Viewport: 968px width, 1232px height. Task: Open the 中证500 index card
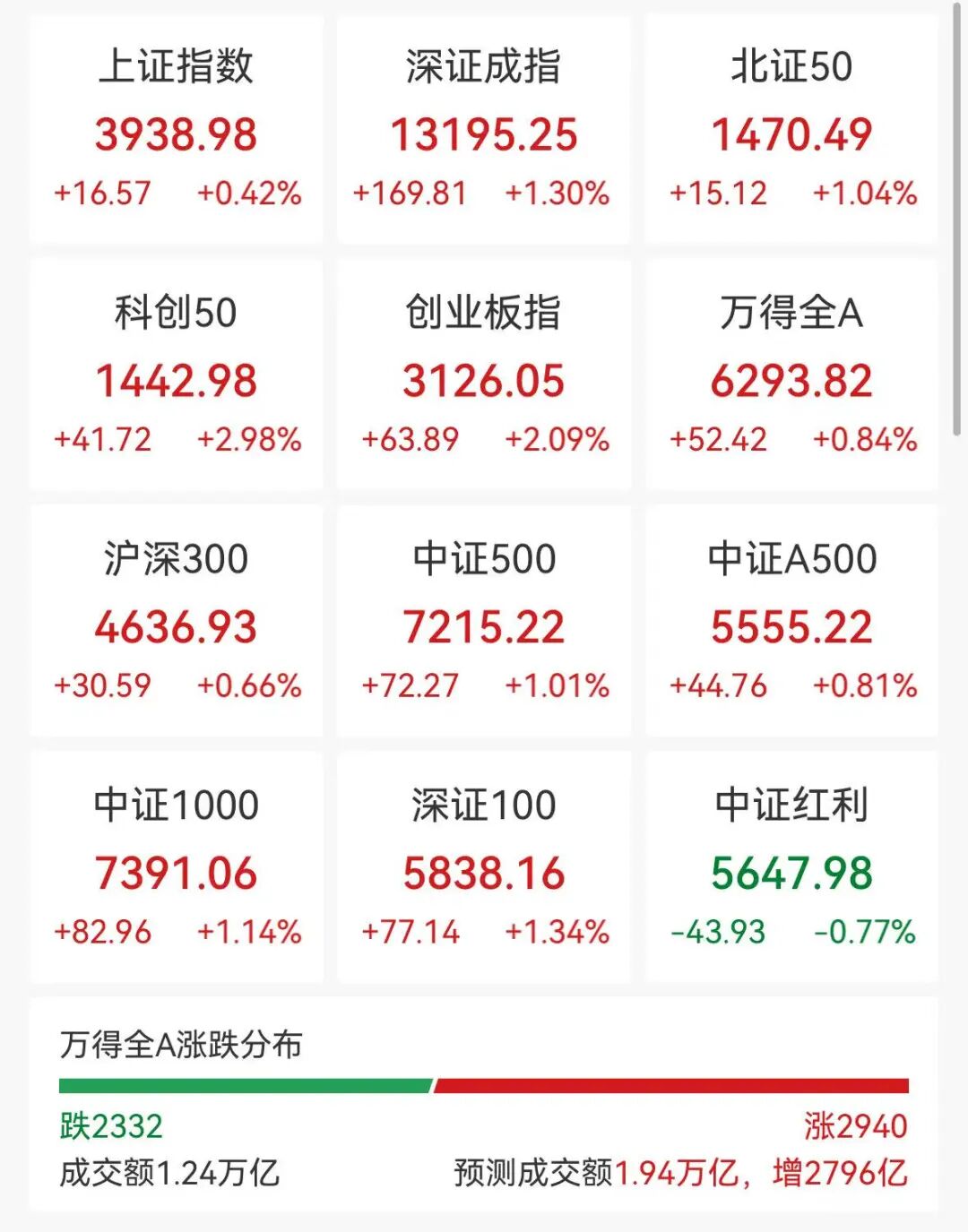point(484,622)
